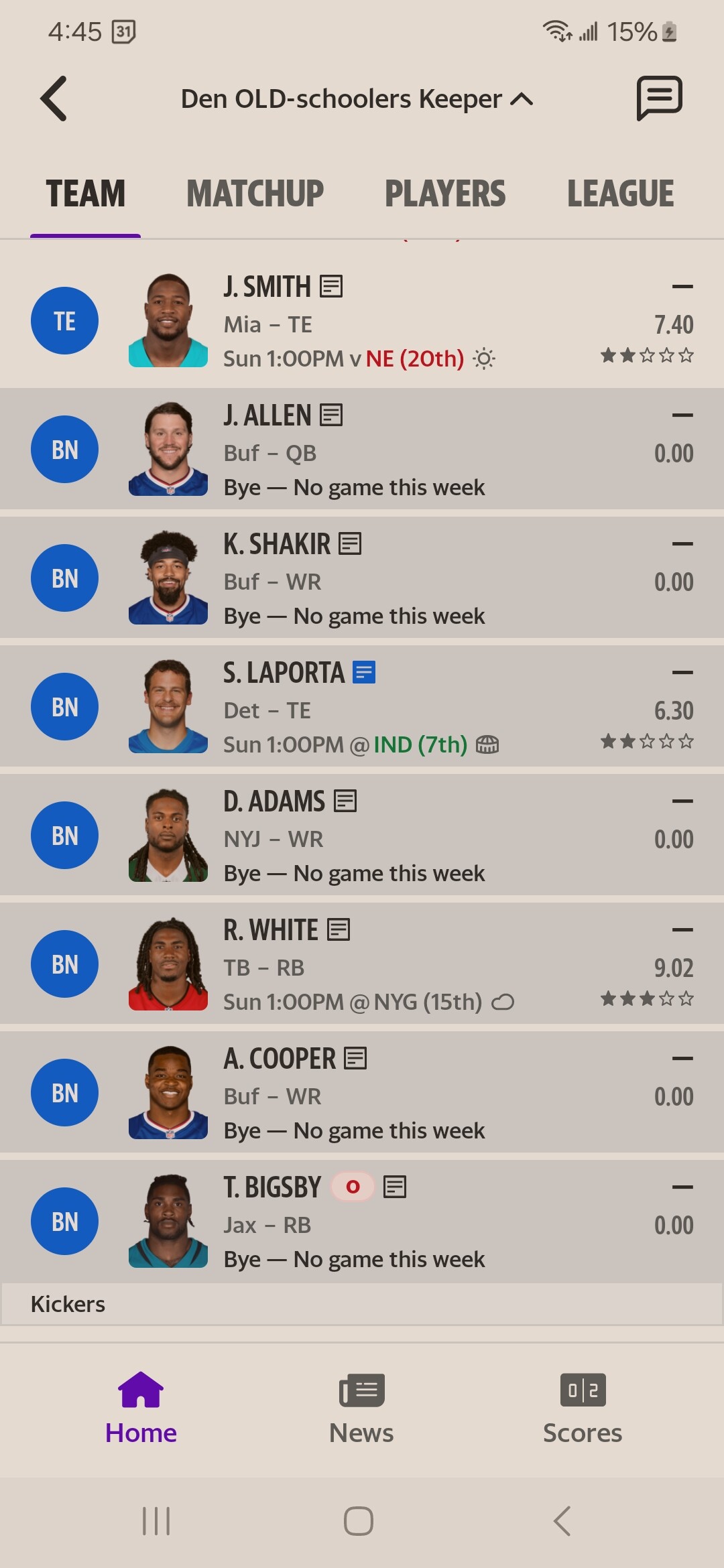Go to the Home section
The image size is (724, 1568).
point(141,1409)
